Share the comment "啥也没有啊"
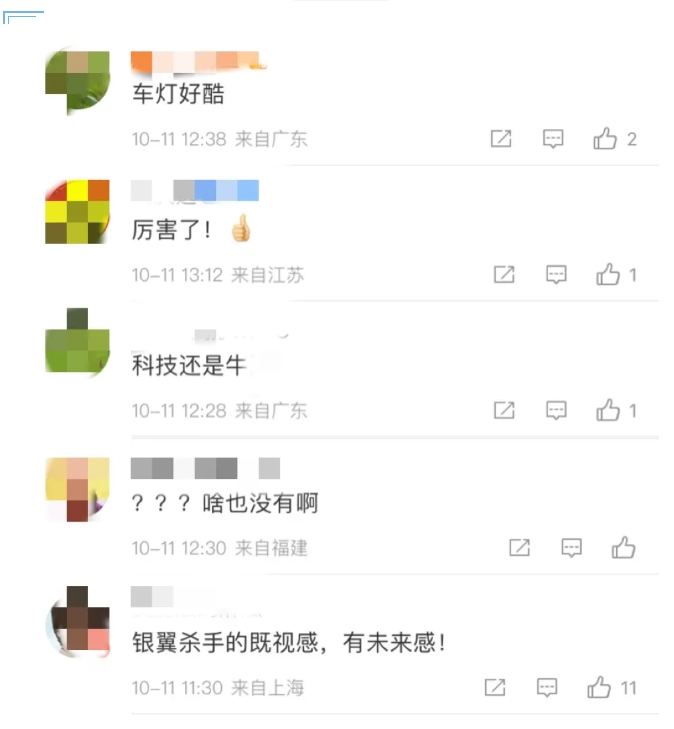This screenshot has height=729, width=674. coord(519,548)
